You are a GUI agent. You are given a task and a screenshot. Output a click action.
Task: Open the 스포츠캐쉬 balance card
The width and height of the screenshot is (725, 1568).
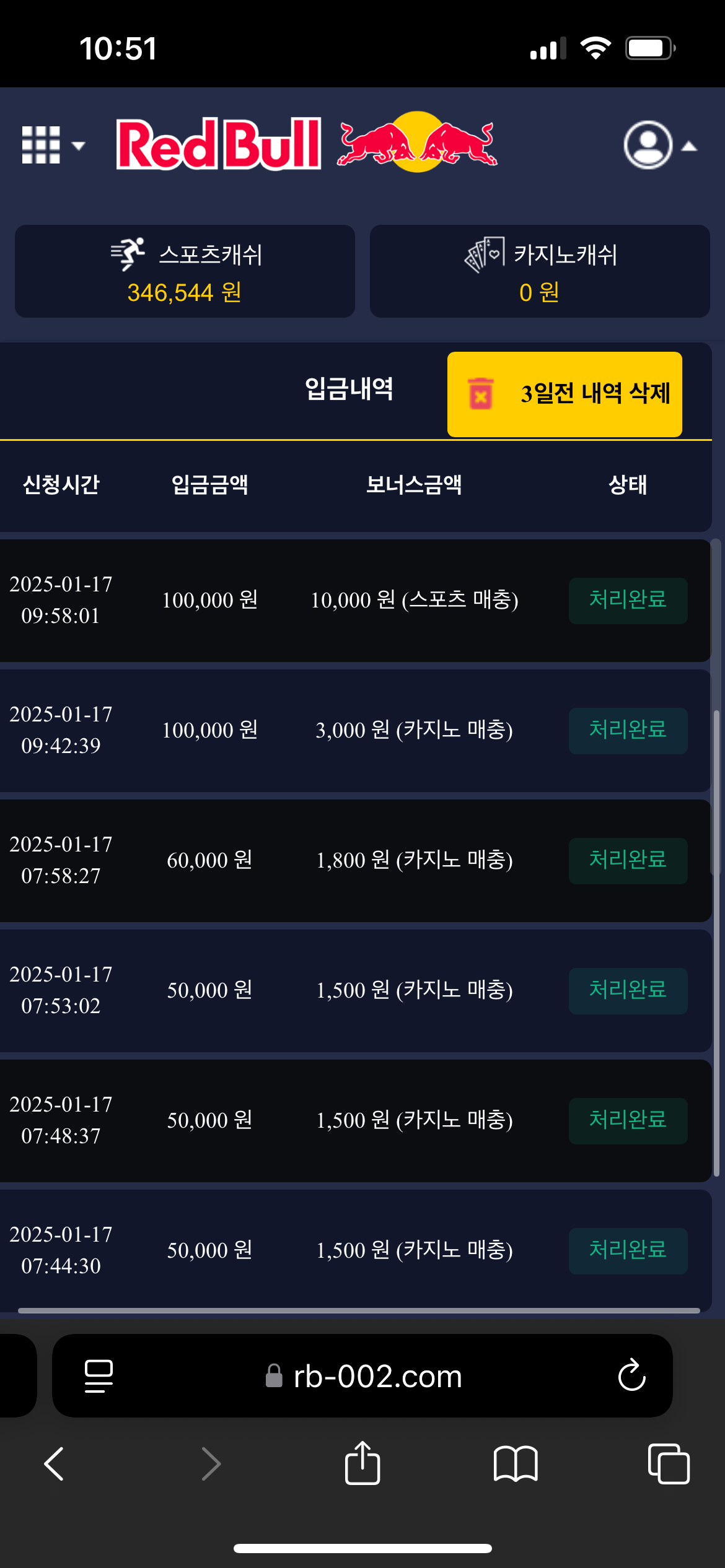(185, 271)
